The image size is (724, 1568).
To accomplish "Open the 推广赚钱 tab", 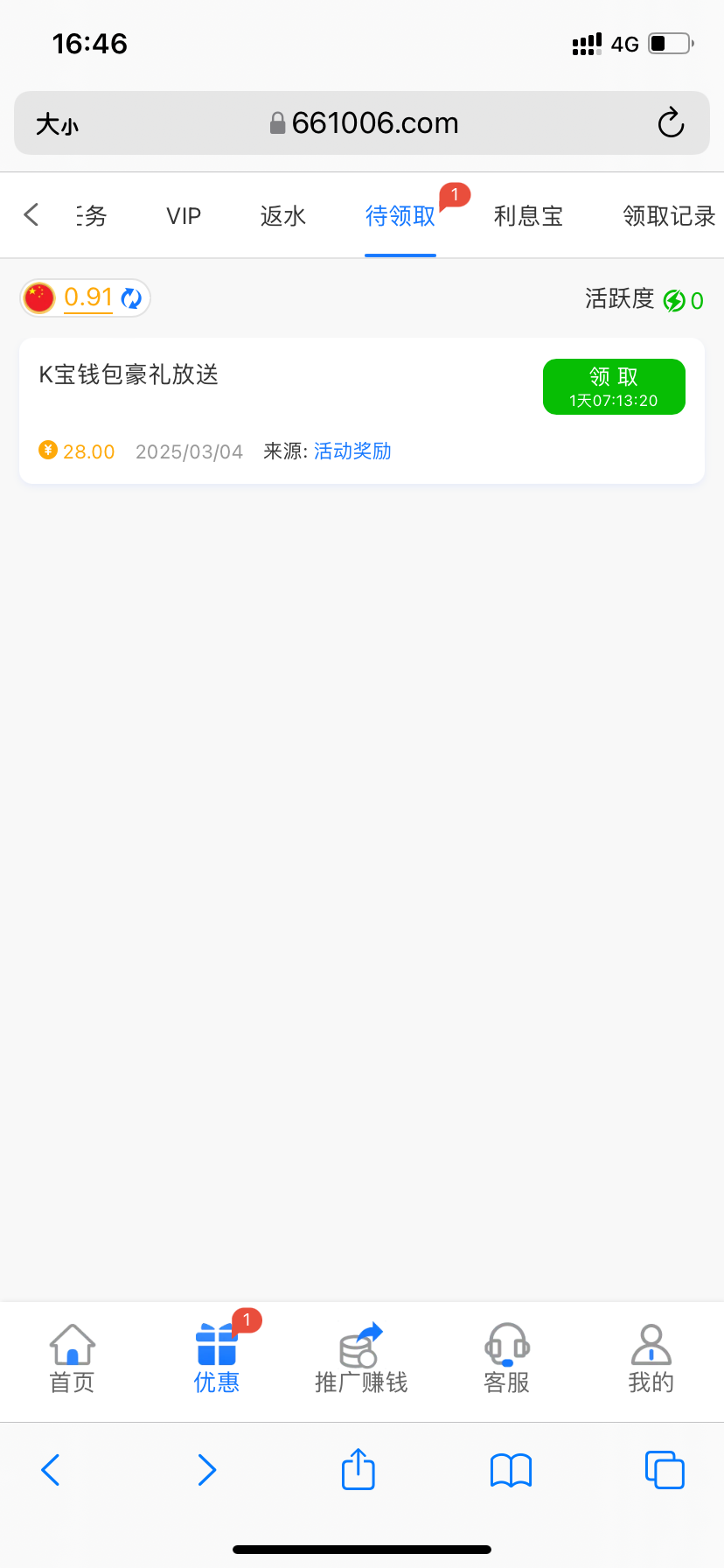I will (x=361, y=1359).
